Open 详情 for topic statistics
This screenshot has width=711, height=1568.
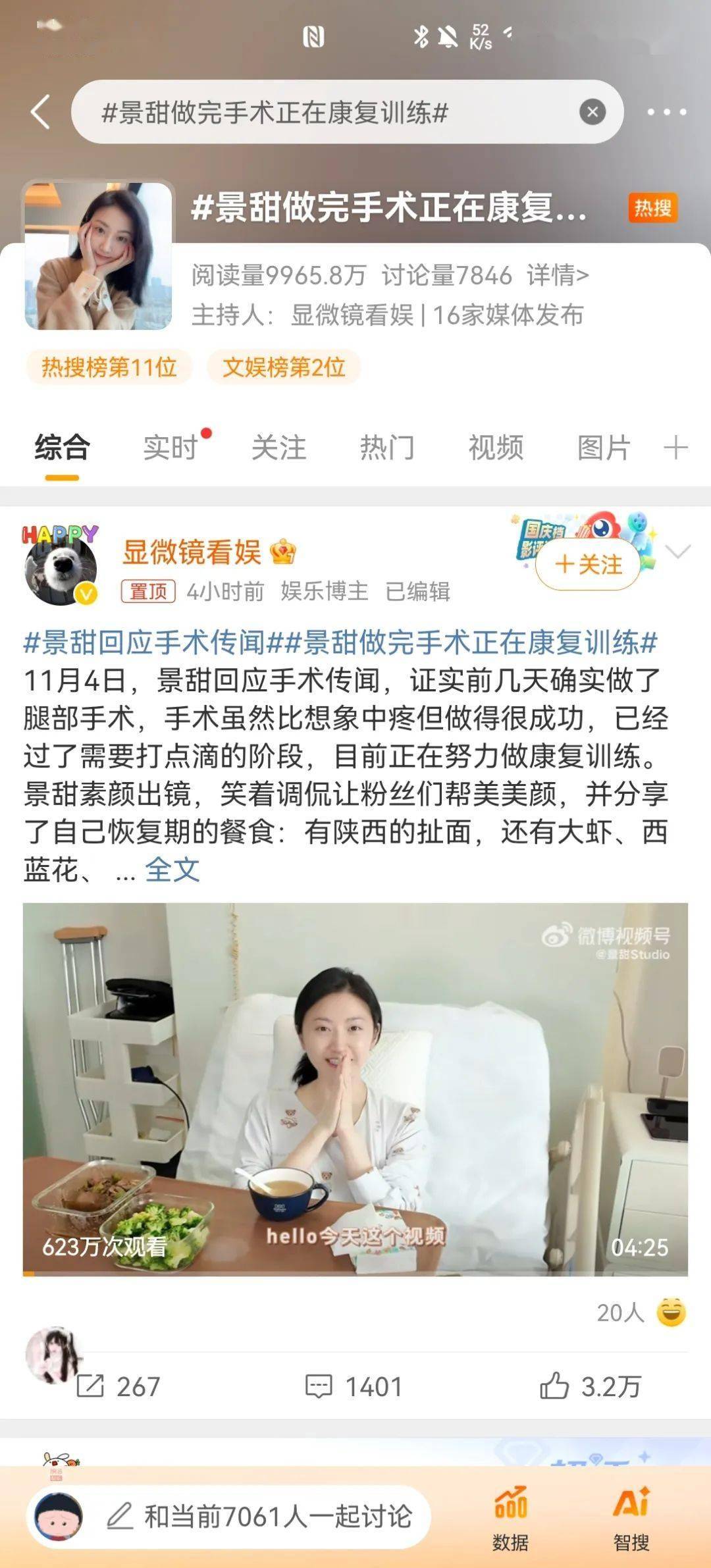[558, 275]
